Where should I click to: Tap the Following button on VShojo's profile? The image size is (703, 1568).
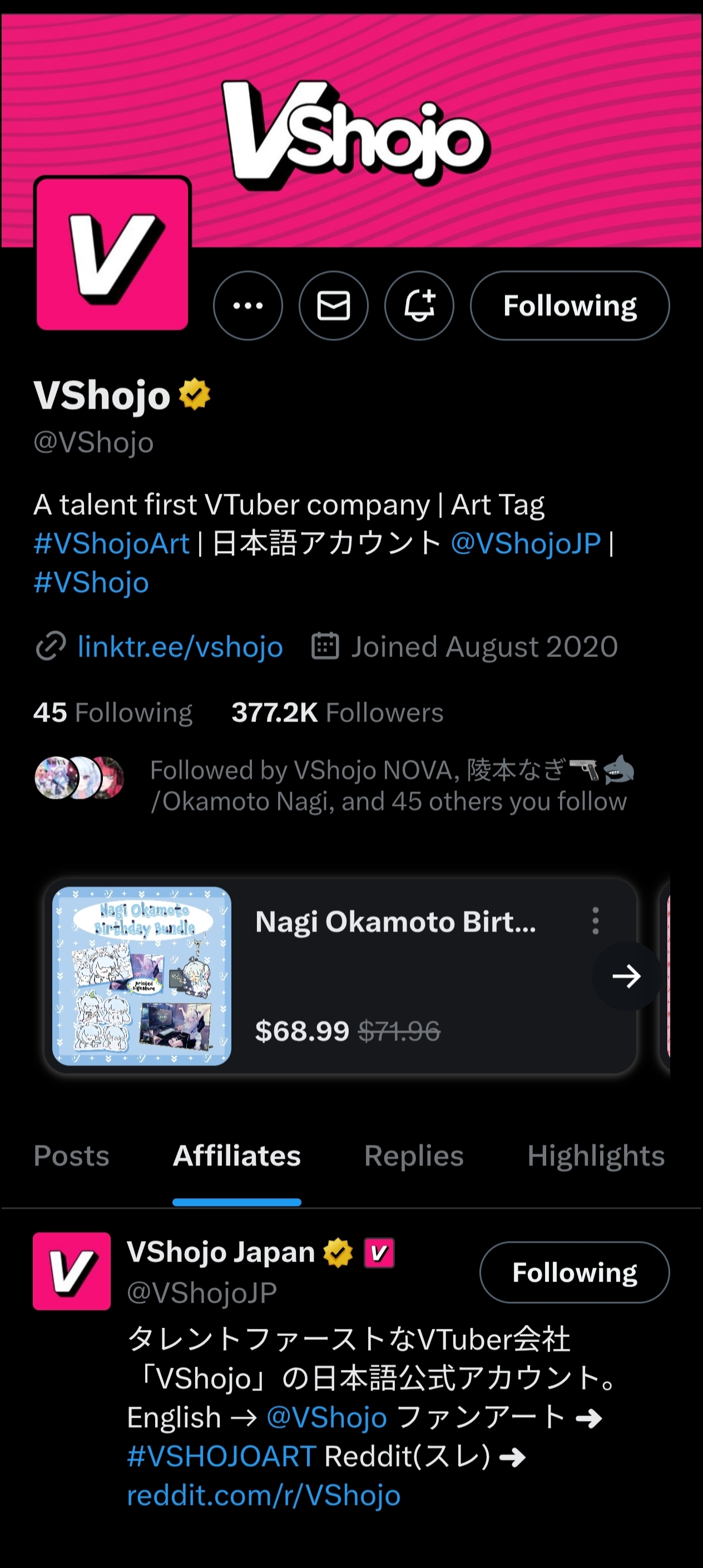[570, 306]
